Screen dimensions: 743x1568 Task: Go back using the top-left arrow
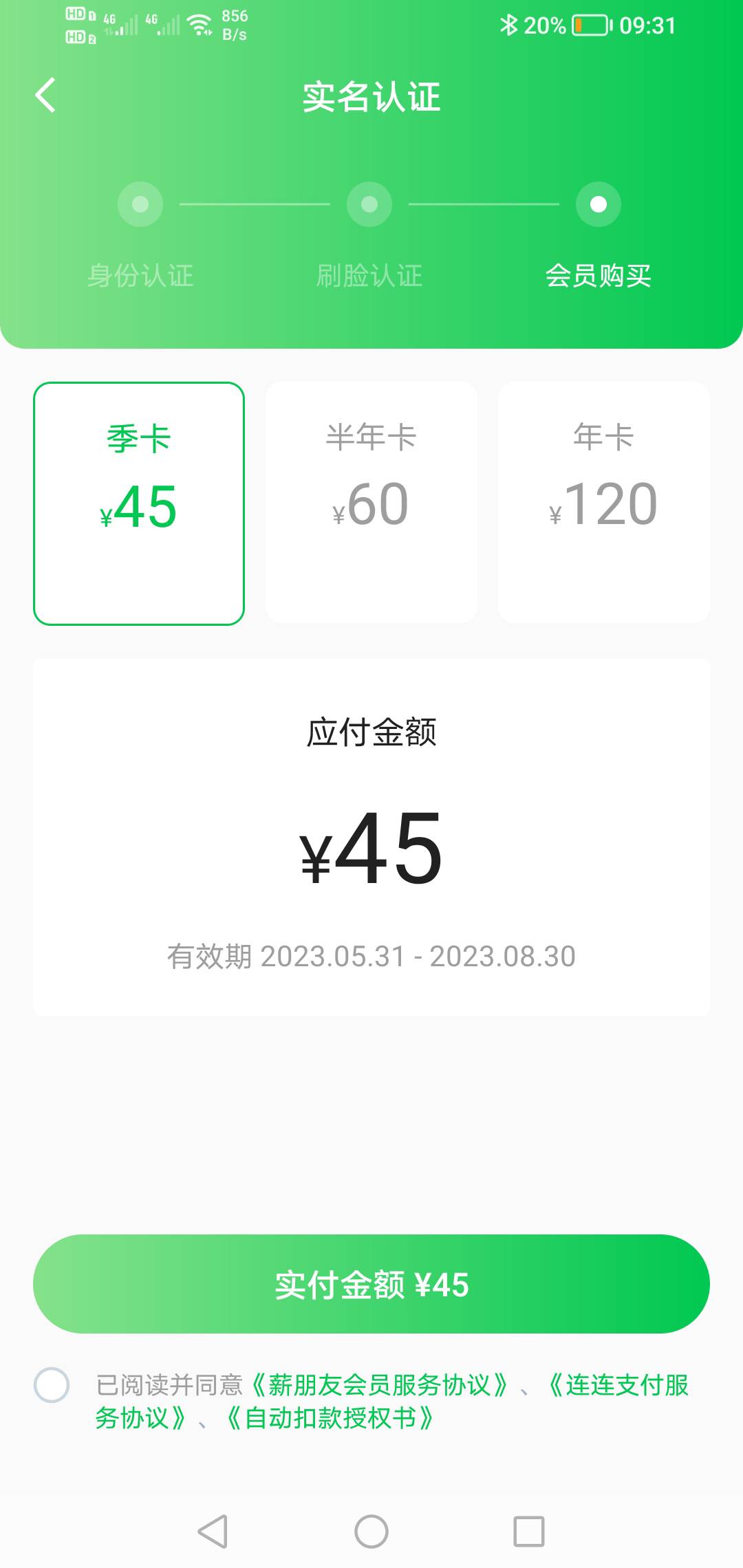[45, 95]
